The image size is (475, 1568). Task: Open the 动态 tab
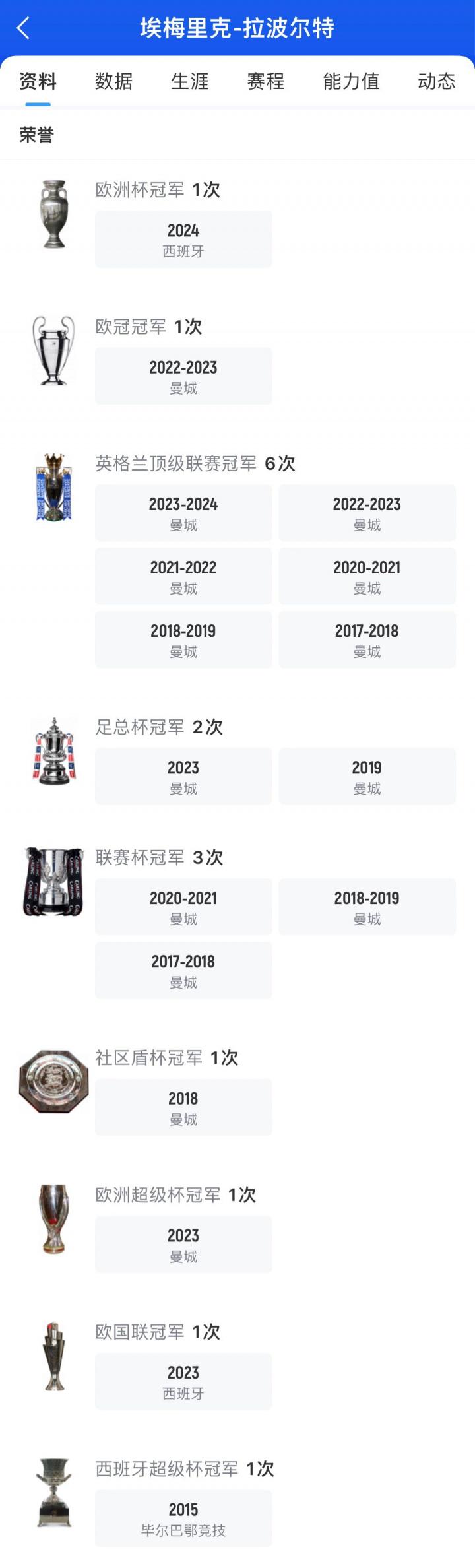[436, 81]
